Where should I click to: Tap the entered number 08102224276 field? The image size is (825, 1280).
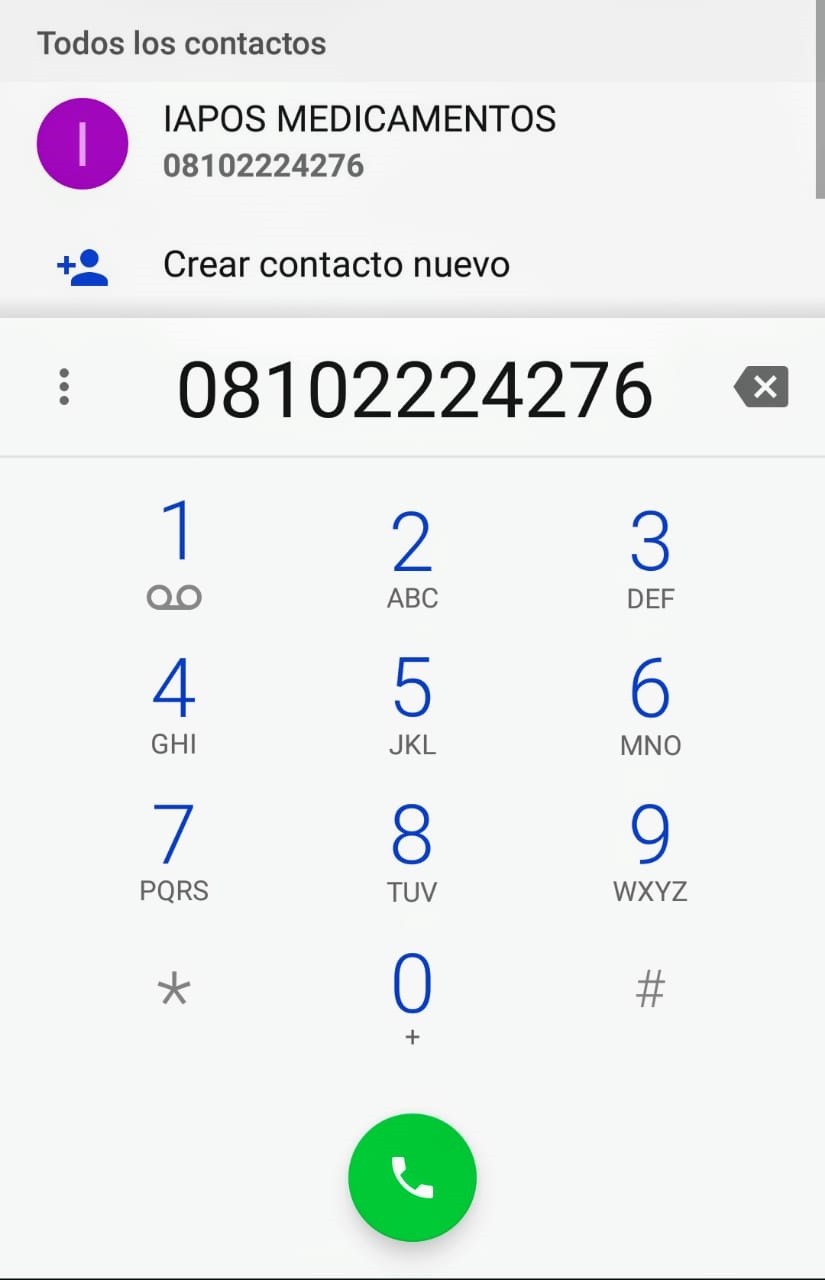pyautogui.click(x=414, y=389)
